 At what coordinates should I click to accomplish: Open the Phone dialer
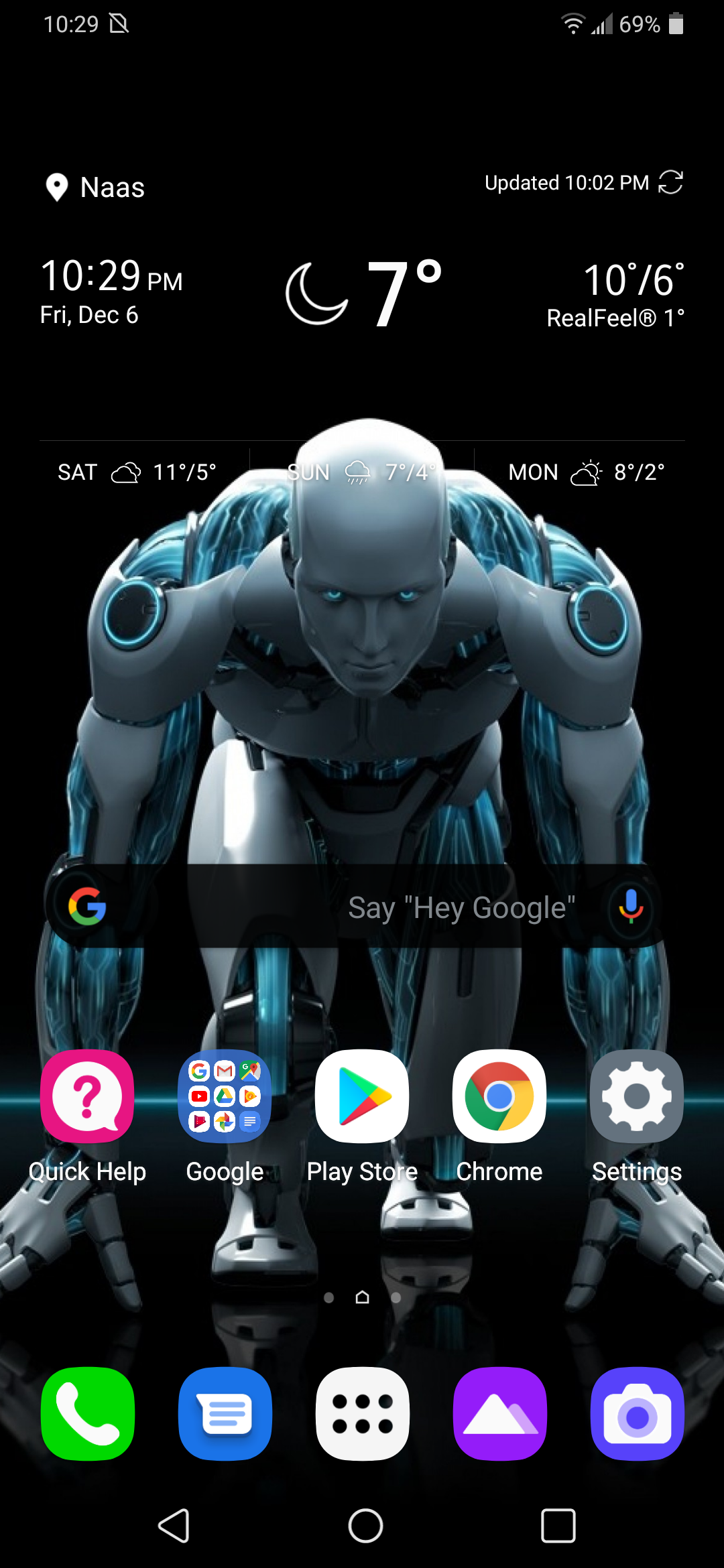[x=88, y=1414]
